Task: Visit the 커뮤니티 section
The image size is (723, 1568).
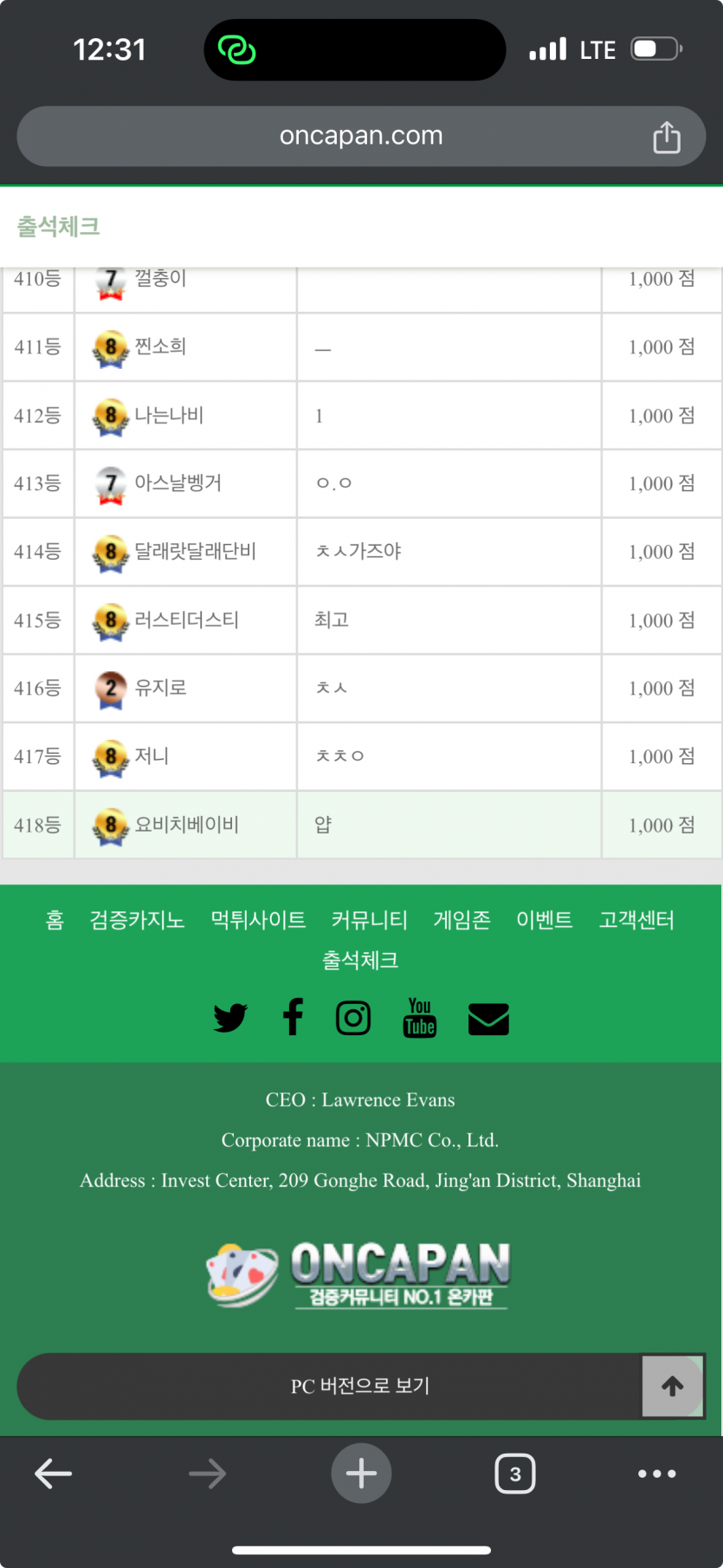Action: point(369,920)
